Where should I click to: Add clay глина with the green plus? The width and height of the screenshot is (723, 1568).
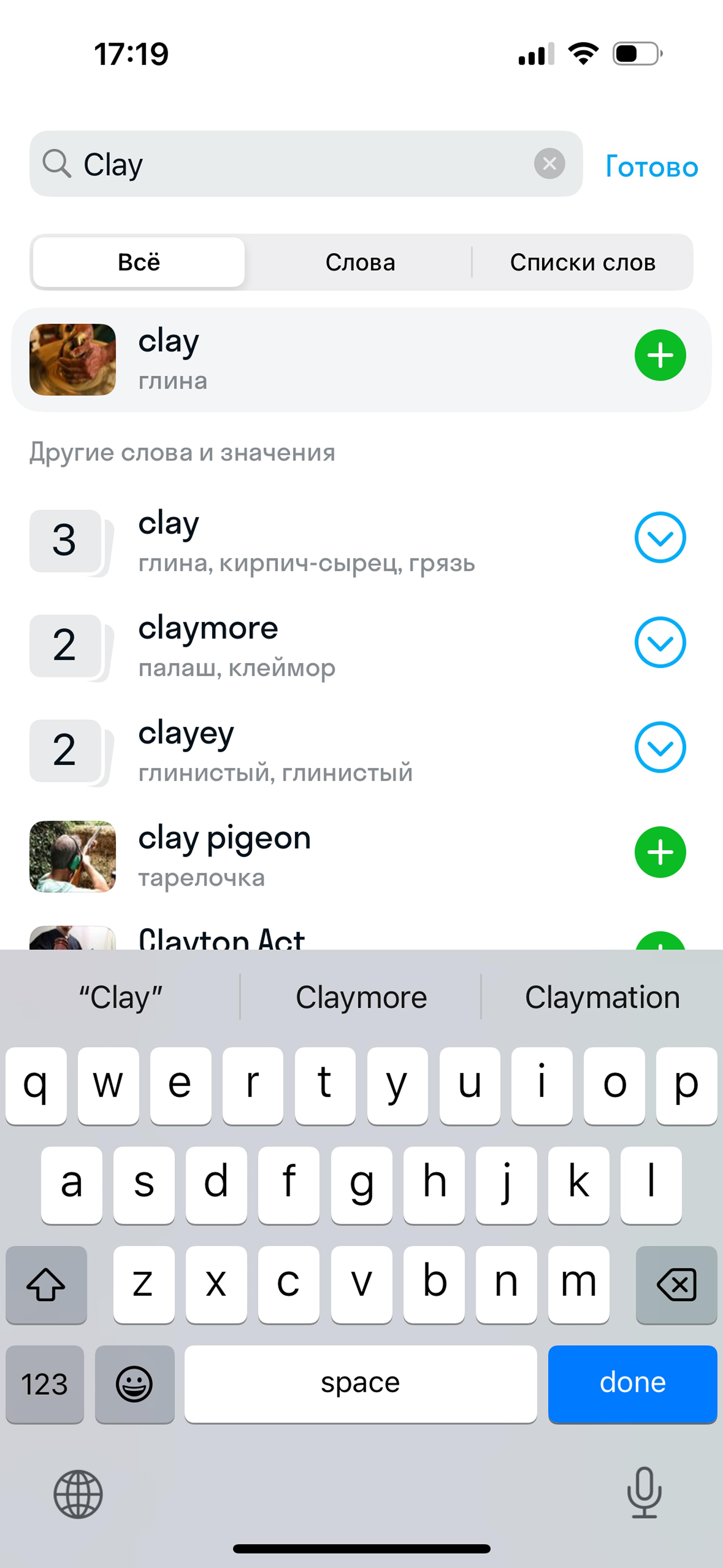tap(660, 356)
